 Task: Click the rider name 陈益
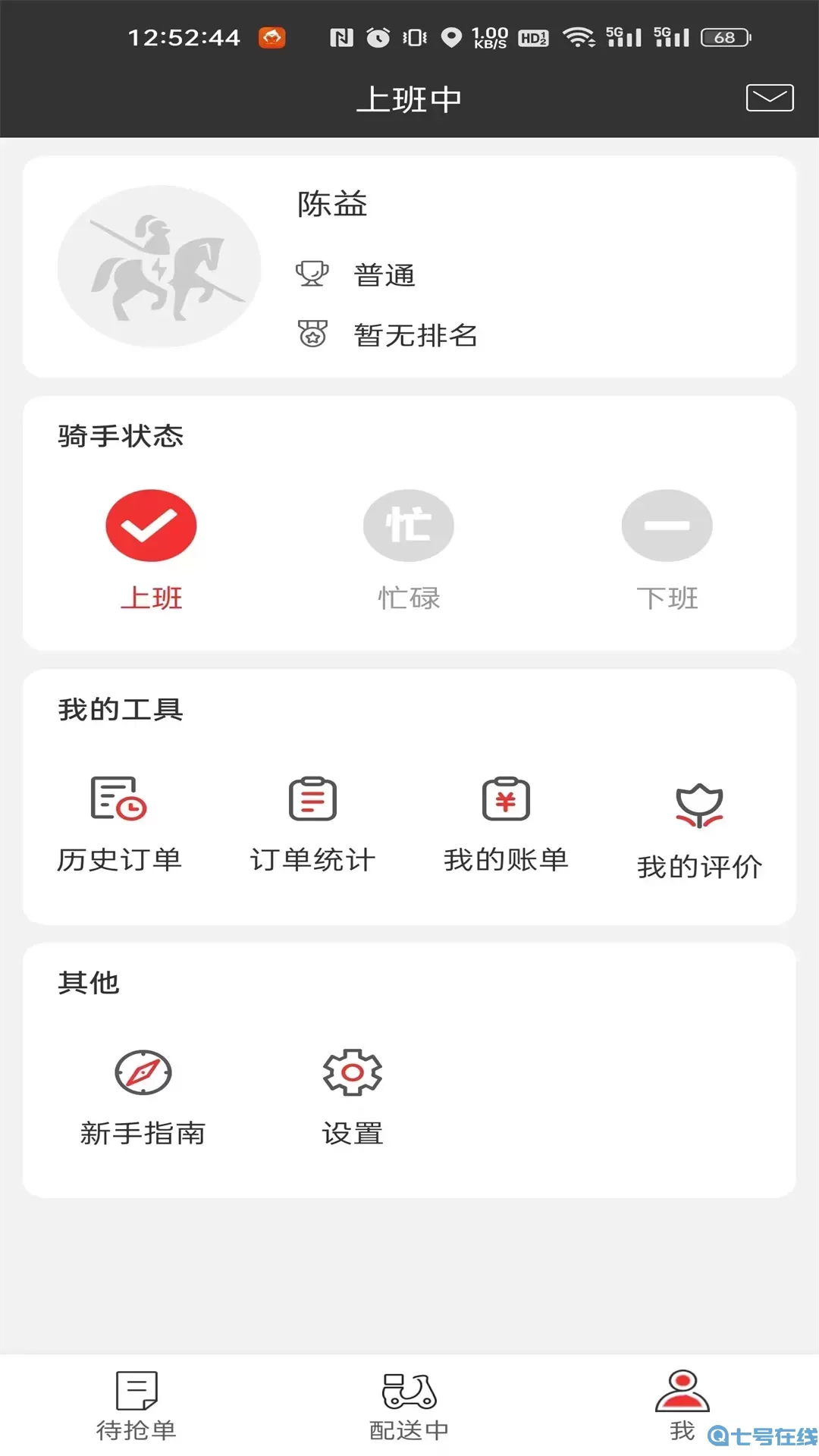(331, 205)
